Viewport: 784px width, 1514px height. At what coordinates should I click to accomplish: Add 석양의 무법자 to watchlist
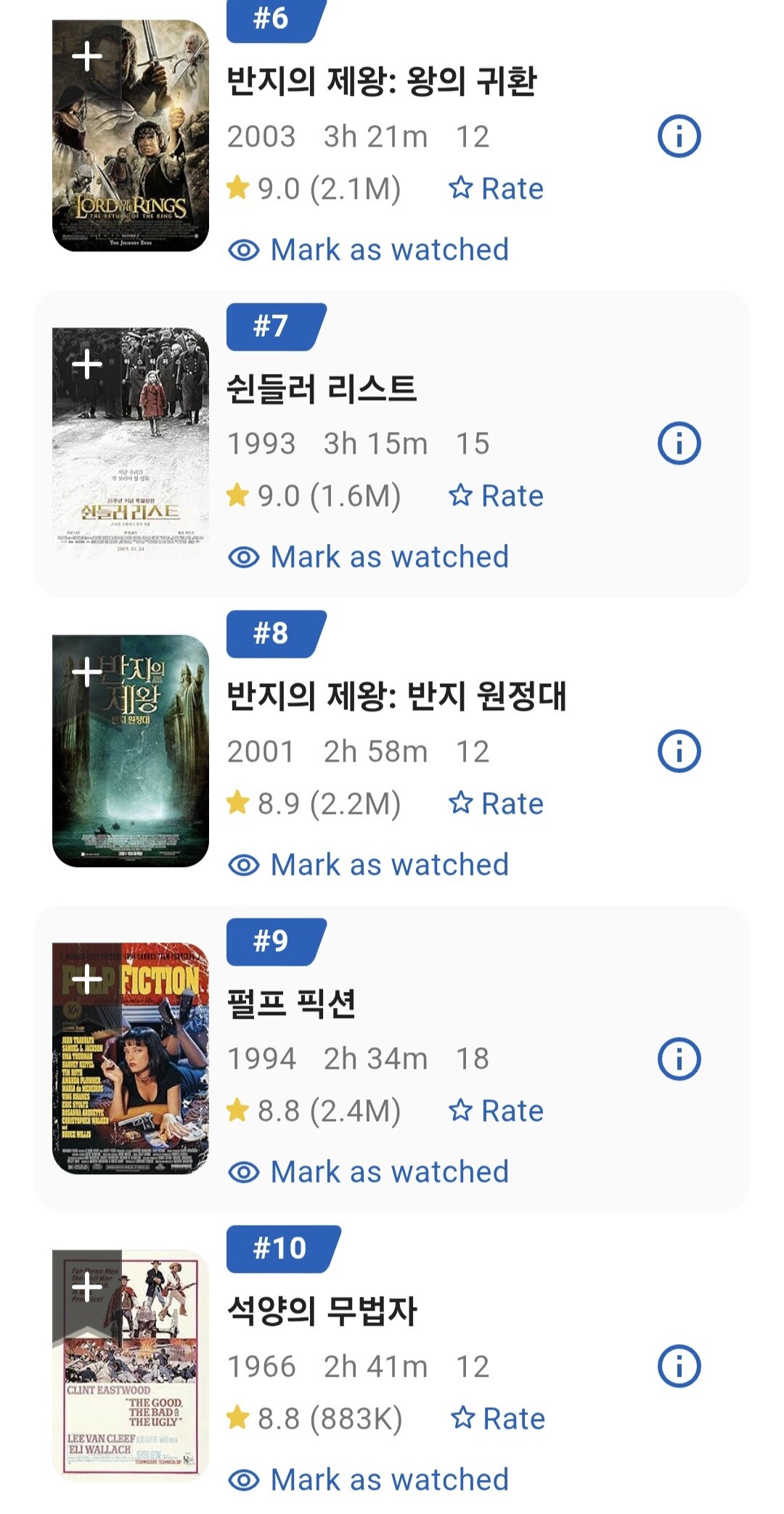point(87,1287)
